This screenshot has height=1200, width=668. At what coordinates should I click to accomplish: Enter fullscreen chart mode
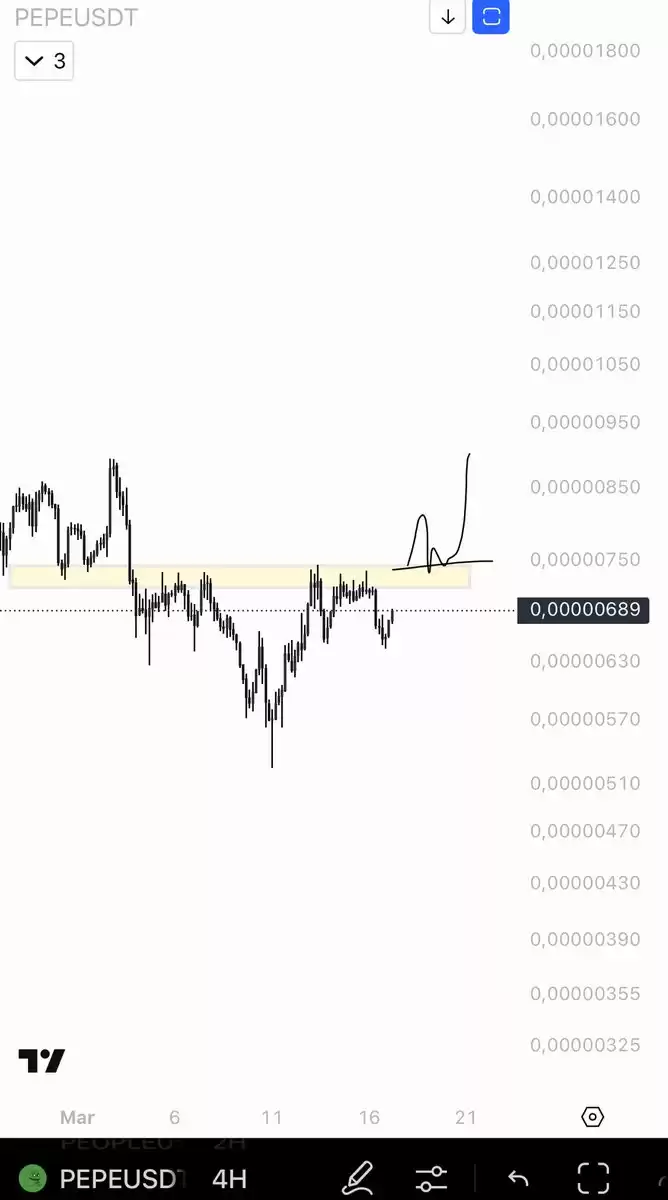pyautogui.click(x=593, y=1178)
